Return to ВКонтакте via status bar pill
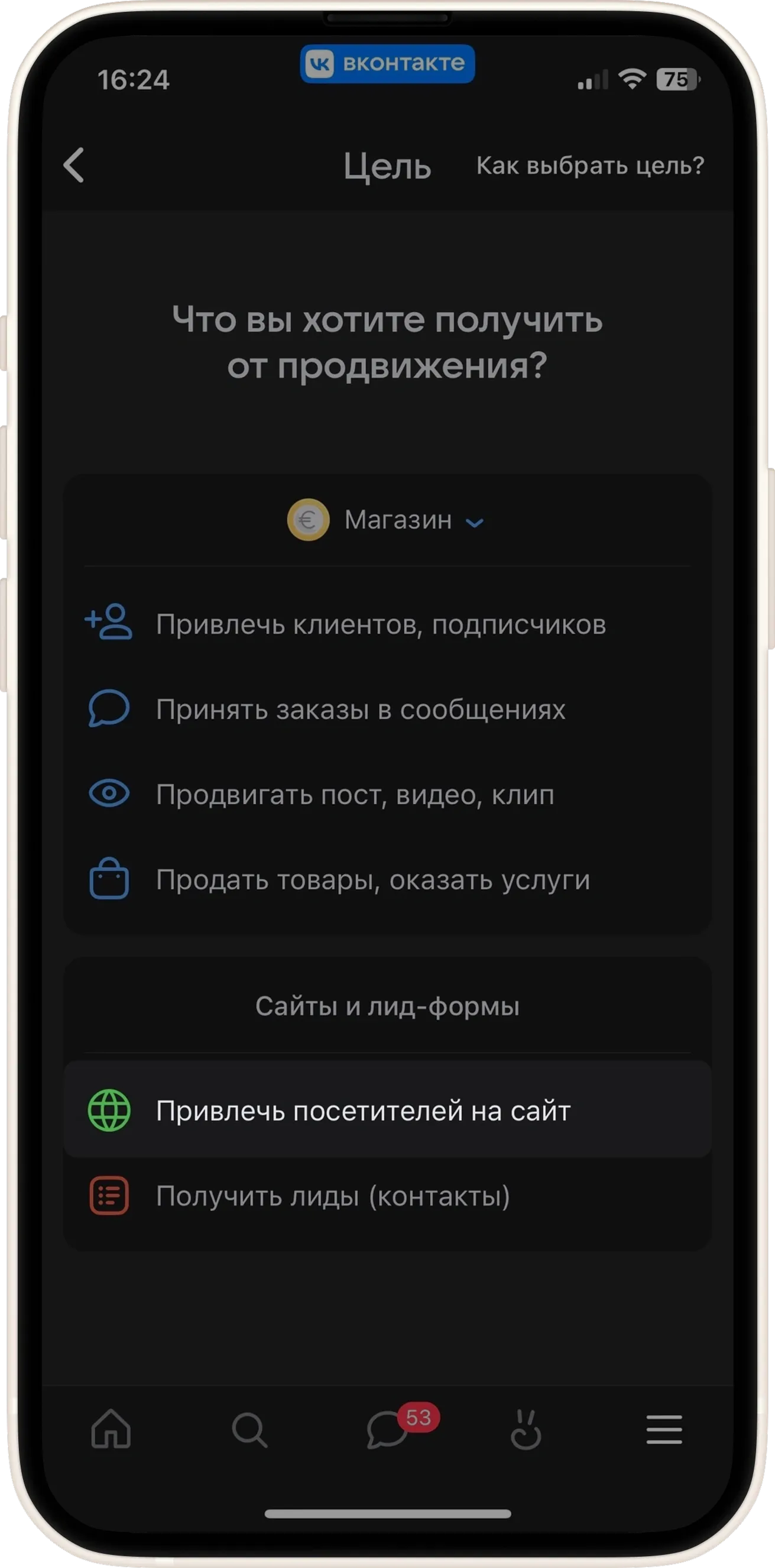The height and width of the screenshot is (1568, 775). [x=387, y=63]
